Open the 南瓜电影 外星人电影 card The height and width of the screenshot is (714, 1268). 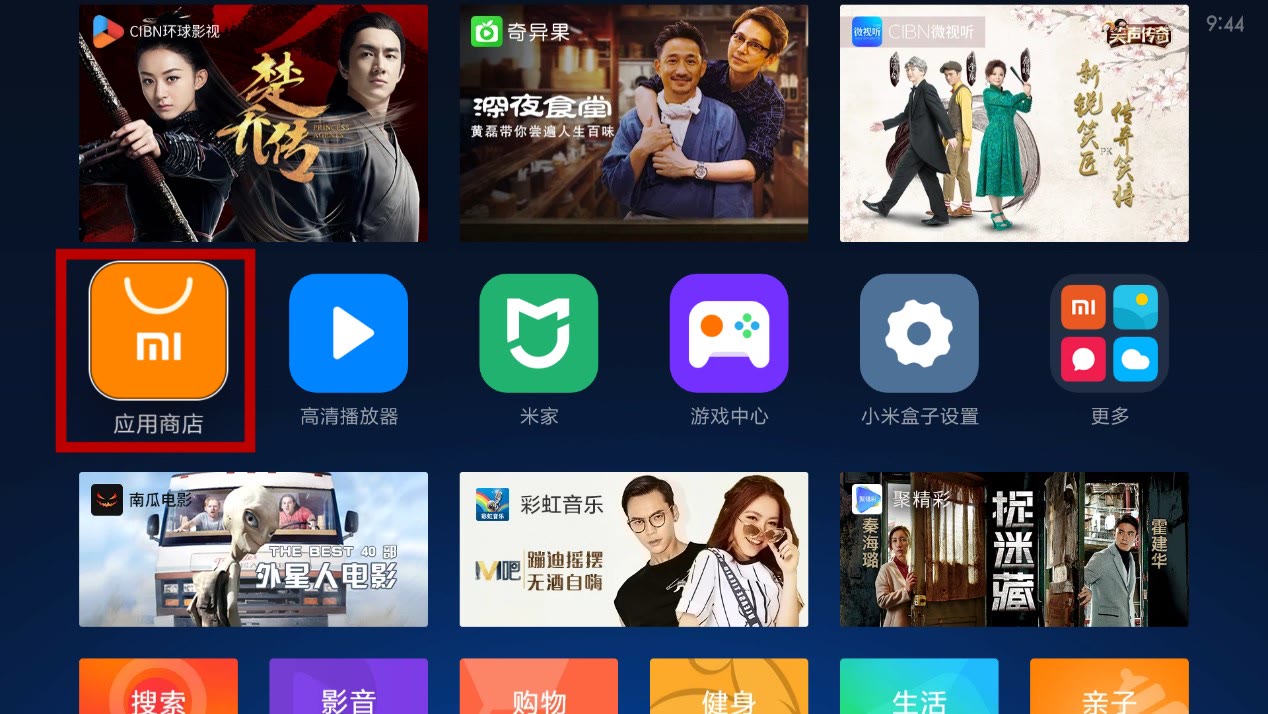tap(253, 549)
